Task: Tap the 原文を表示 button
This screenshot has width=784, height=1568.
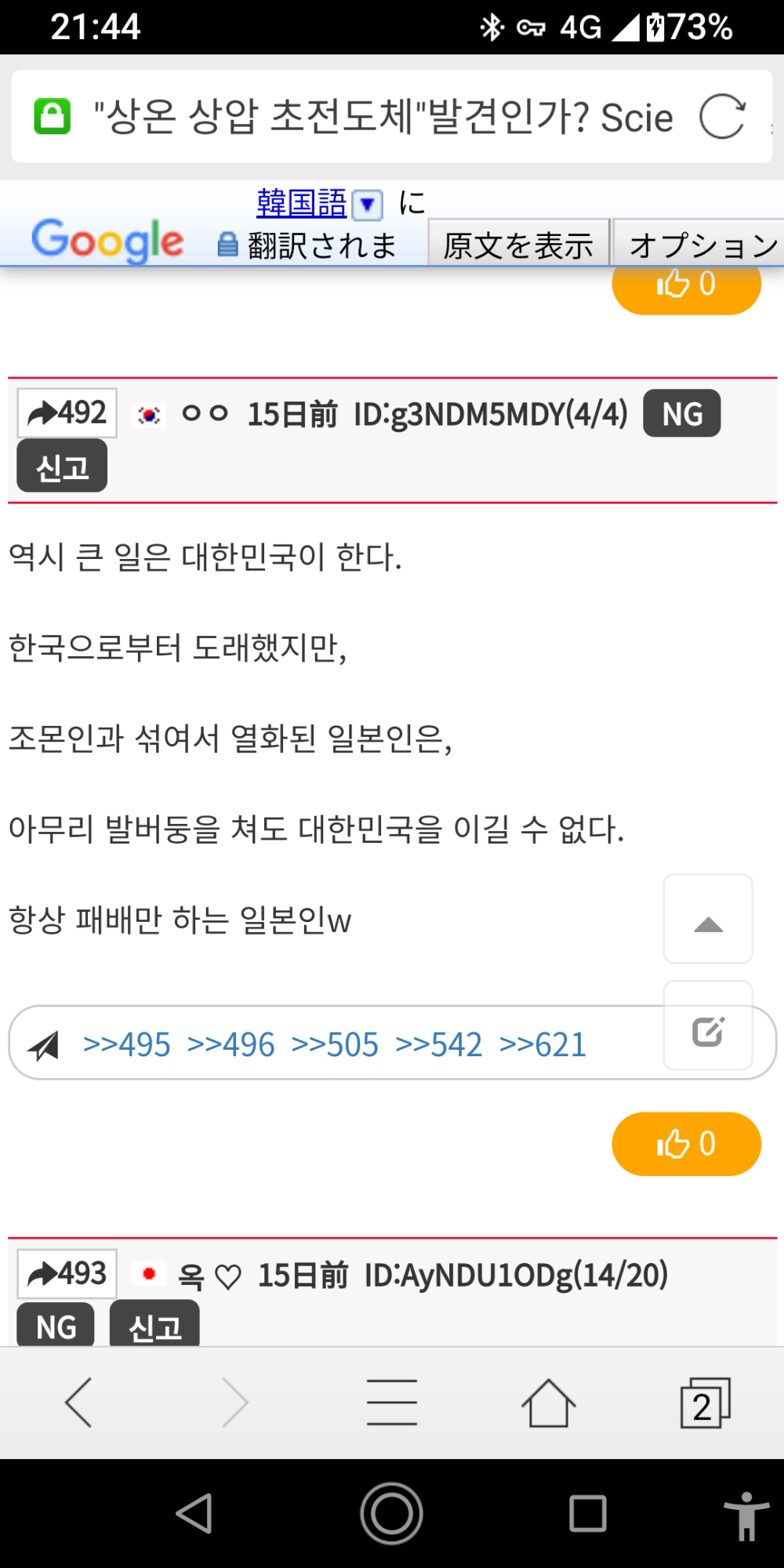Action: [x=518, y=245]
